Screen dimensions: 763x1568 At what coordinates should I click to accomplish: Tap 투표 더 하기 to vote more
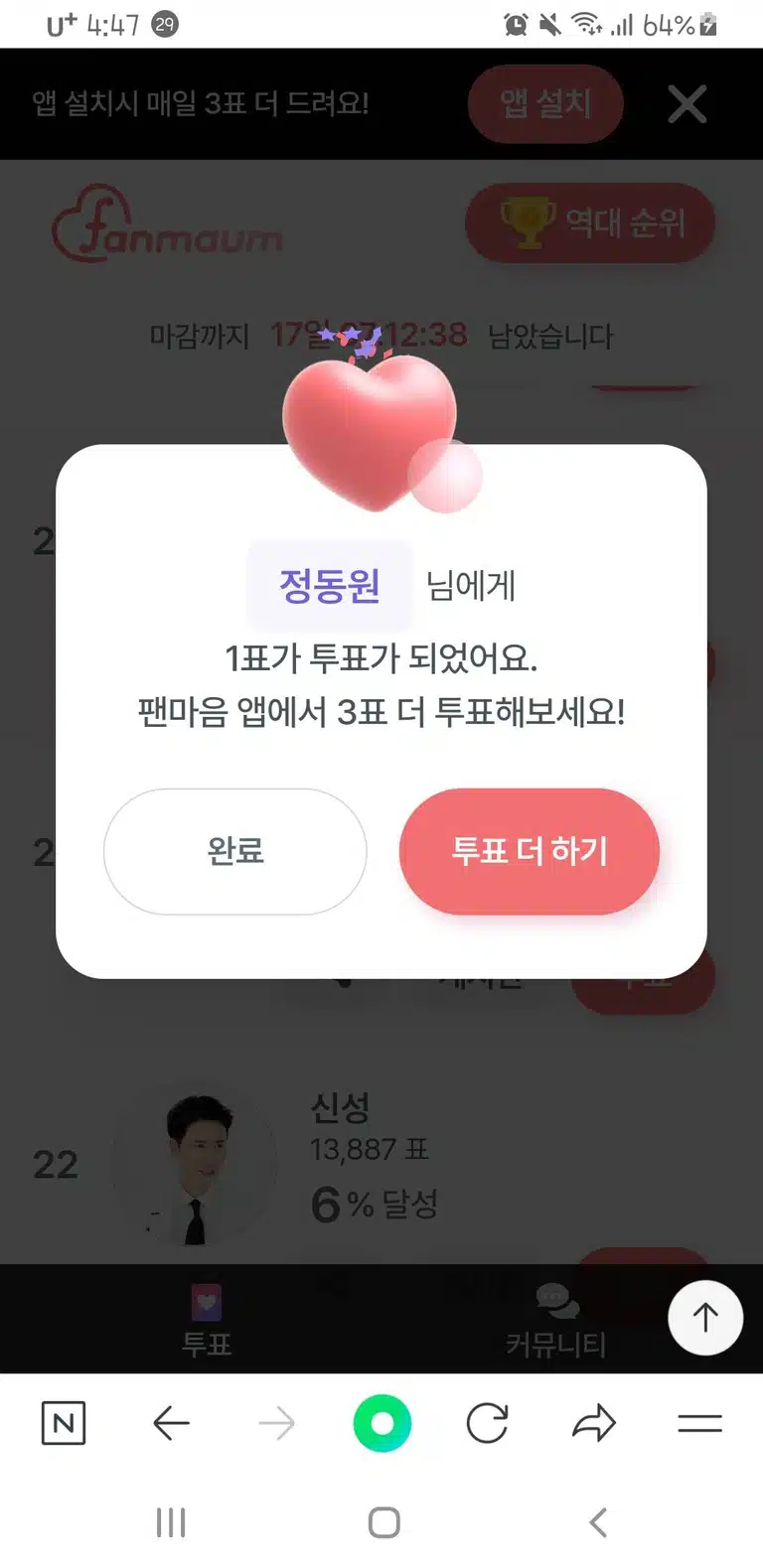click(529, 851)
